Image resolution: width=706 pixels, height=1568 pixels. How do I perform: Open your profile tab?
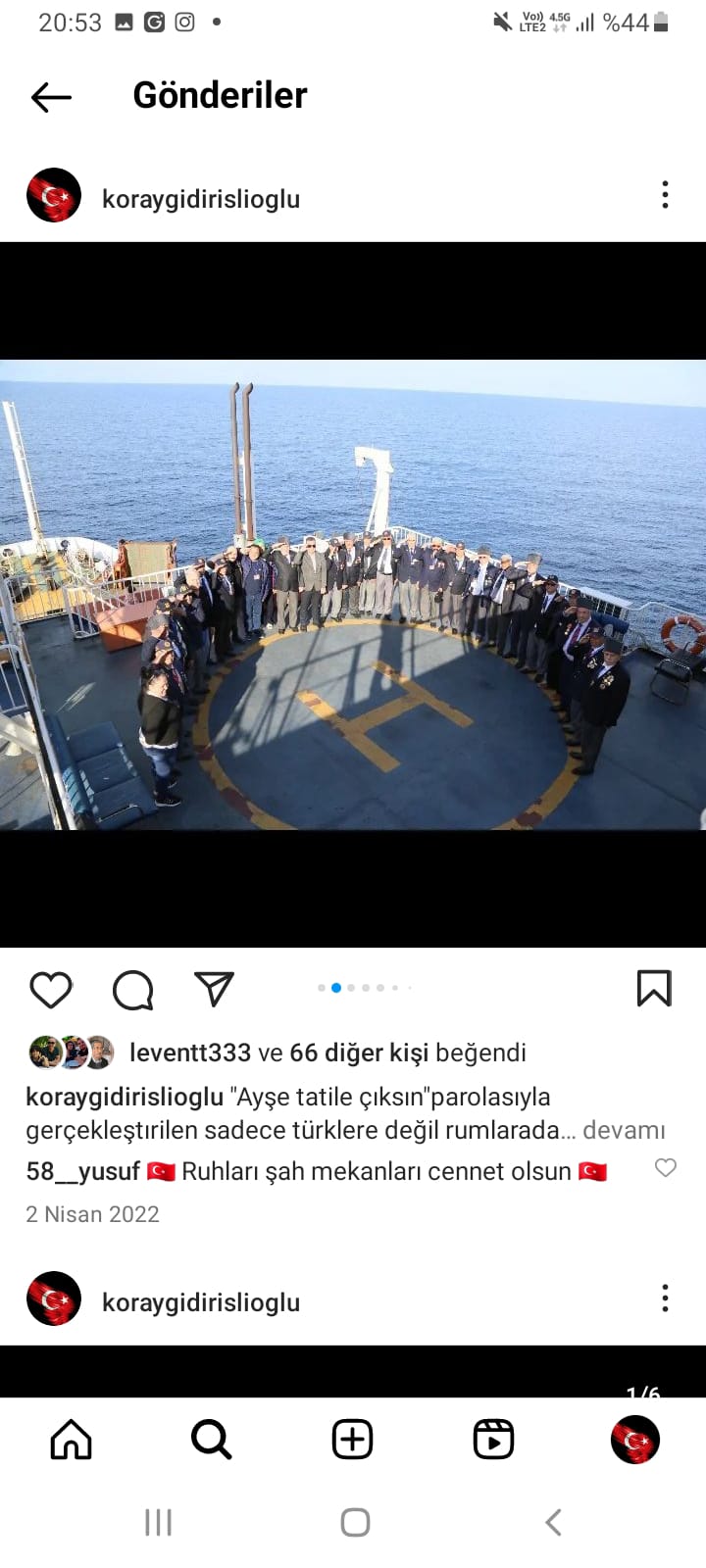click(634, 1440)
